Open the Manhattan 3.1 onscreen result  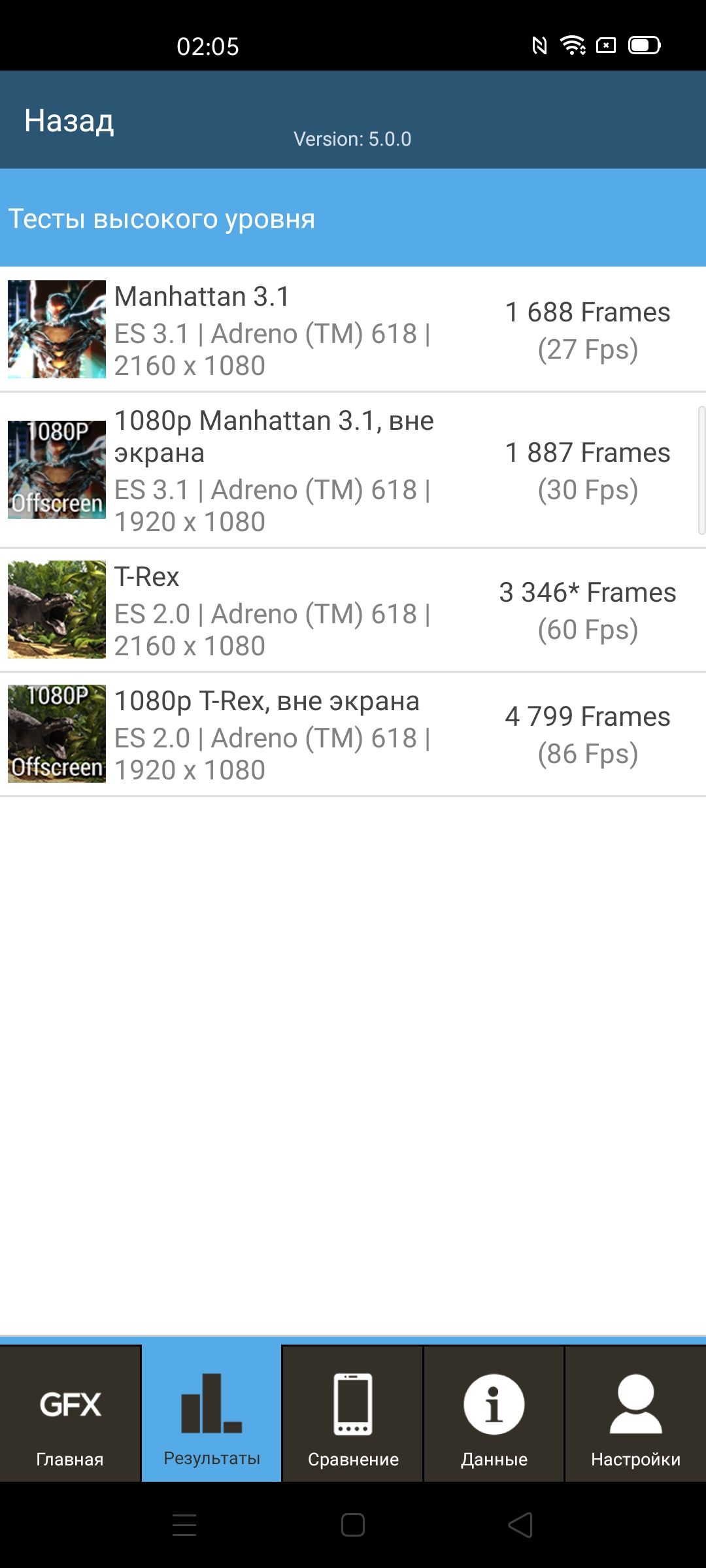(353, 330)
